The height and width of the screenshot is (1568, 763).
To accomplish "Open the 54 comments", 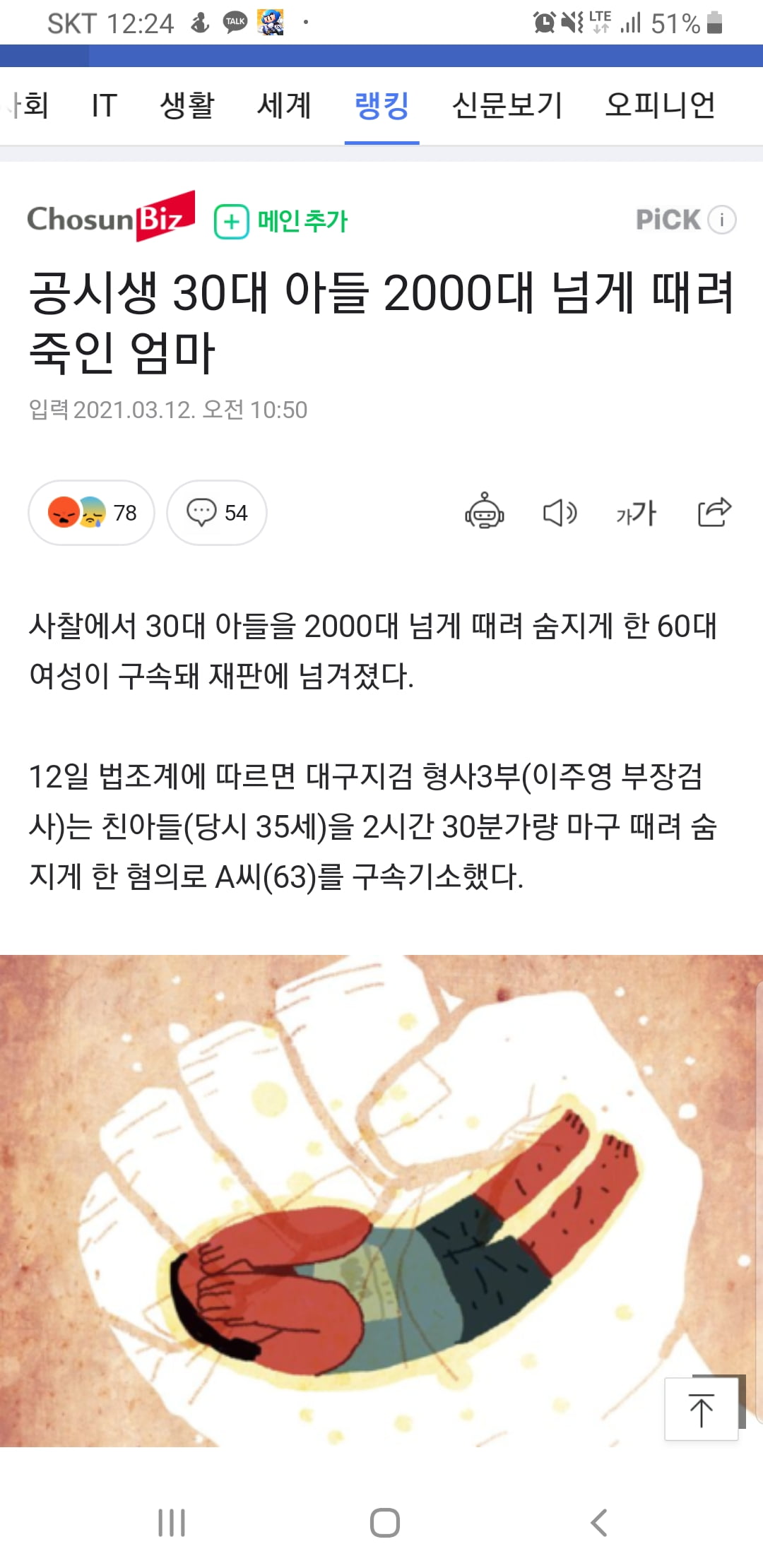I will coord(217,513).
